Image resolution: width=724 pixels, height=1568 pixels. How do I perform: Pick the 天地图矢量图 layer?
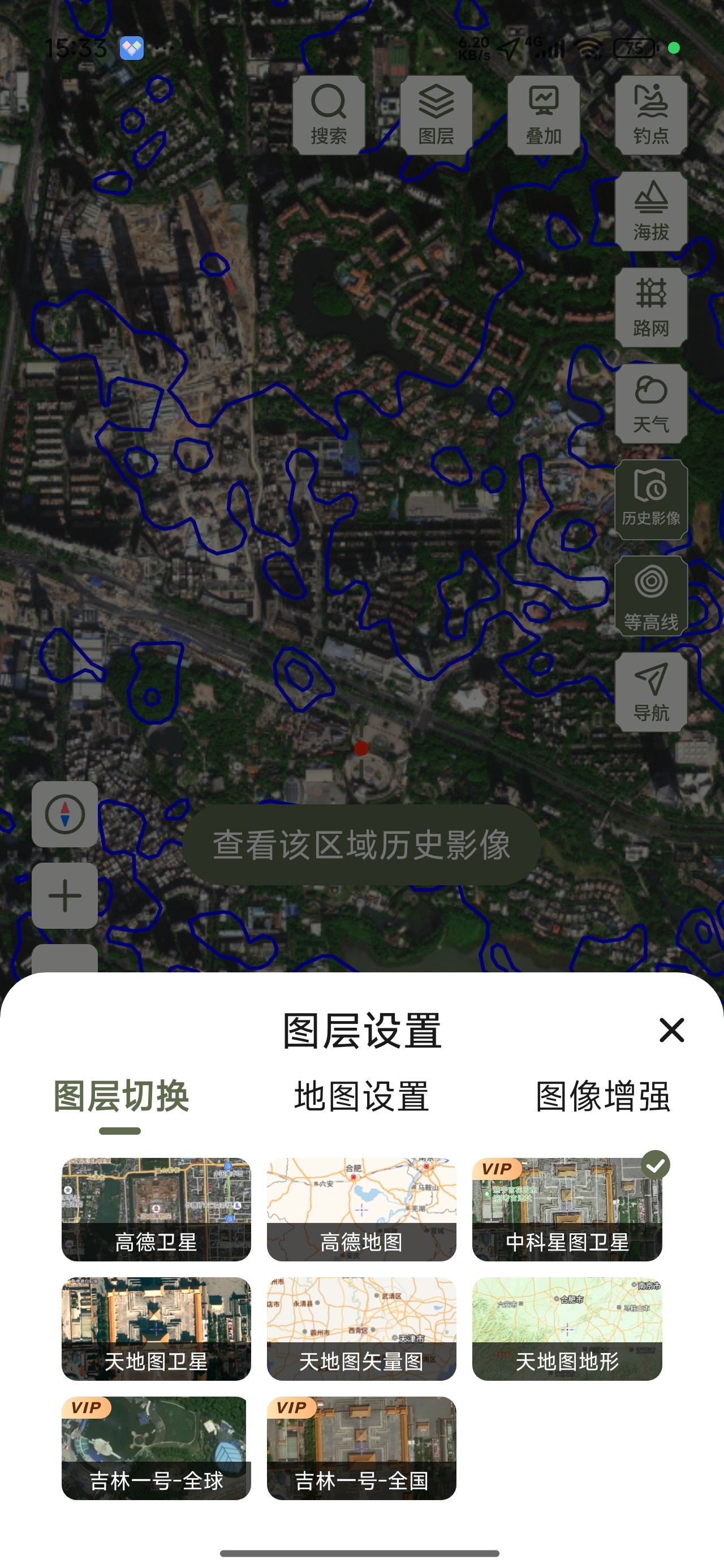[361, 1328]
